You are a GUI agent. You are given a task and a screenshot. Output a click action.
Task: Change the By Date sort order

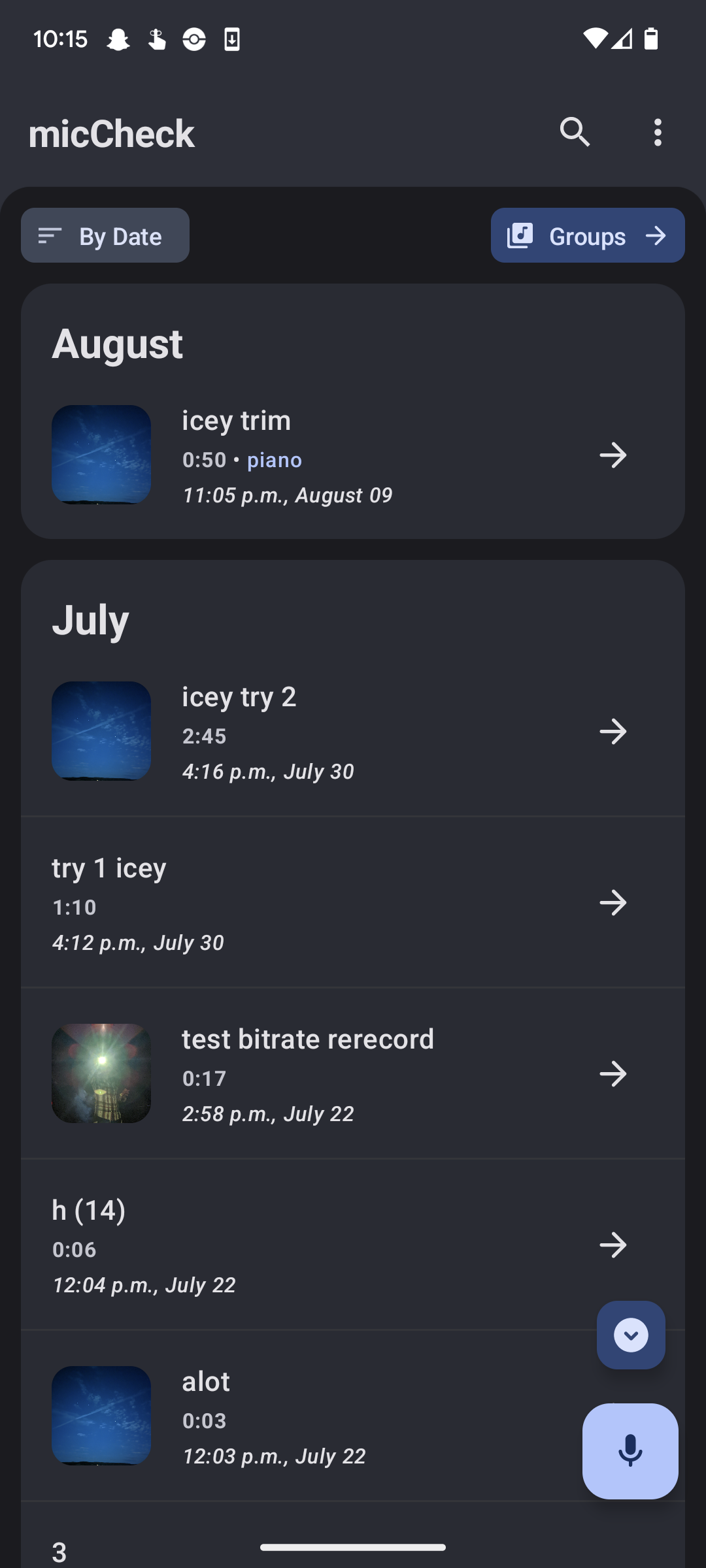click(x=105, y=235)
